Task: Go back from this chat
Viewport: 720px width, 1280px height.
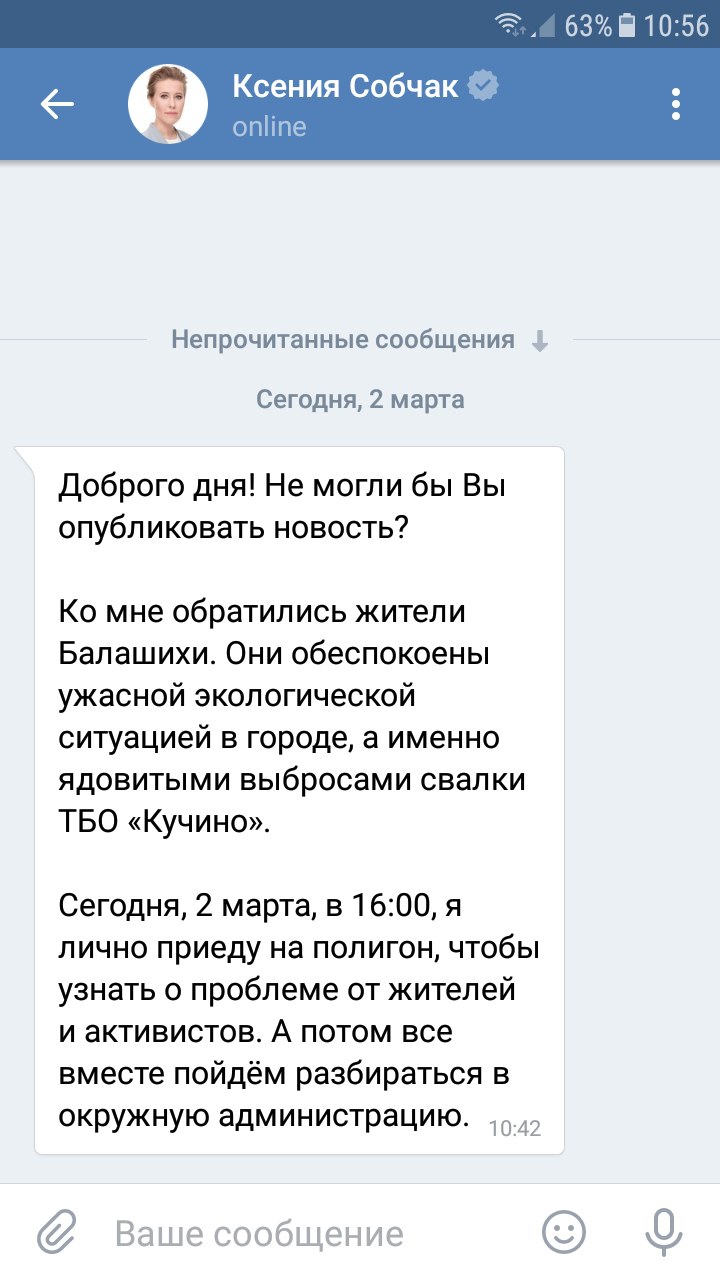Action: tap(57, 104)
